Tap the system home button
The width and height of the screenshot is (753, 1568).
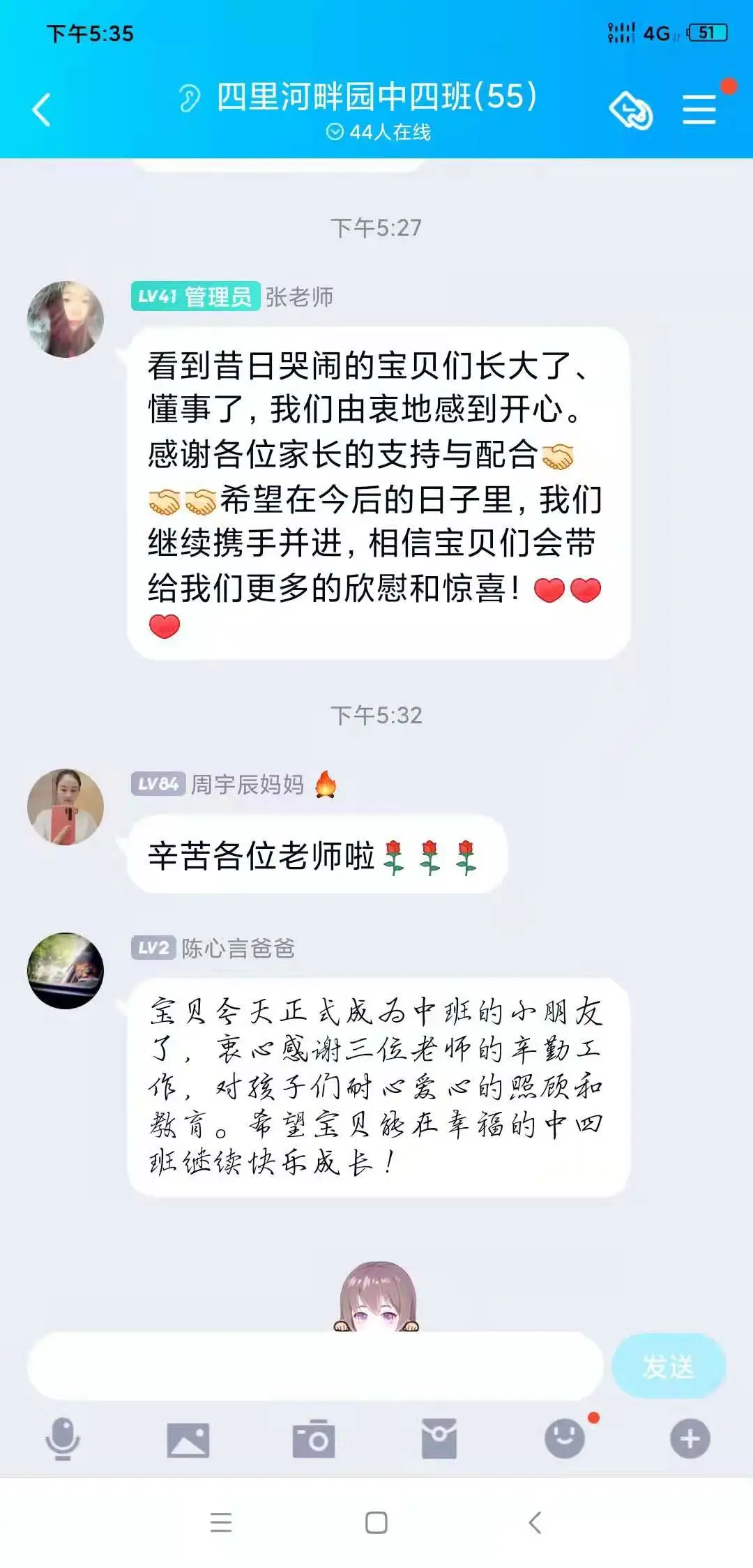pyautogui.click(x=376, y=1522)
